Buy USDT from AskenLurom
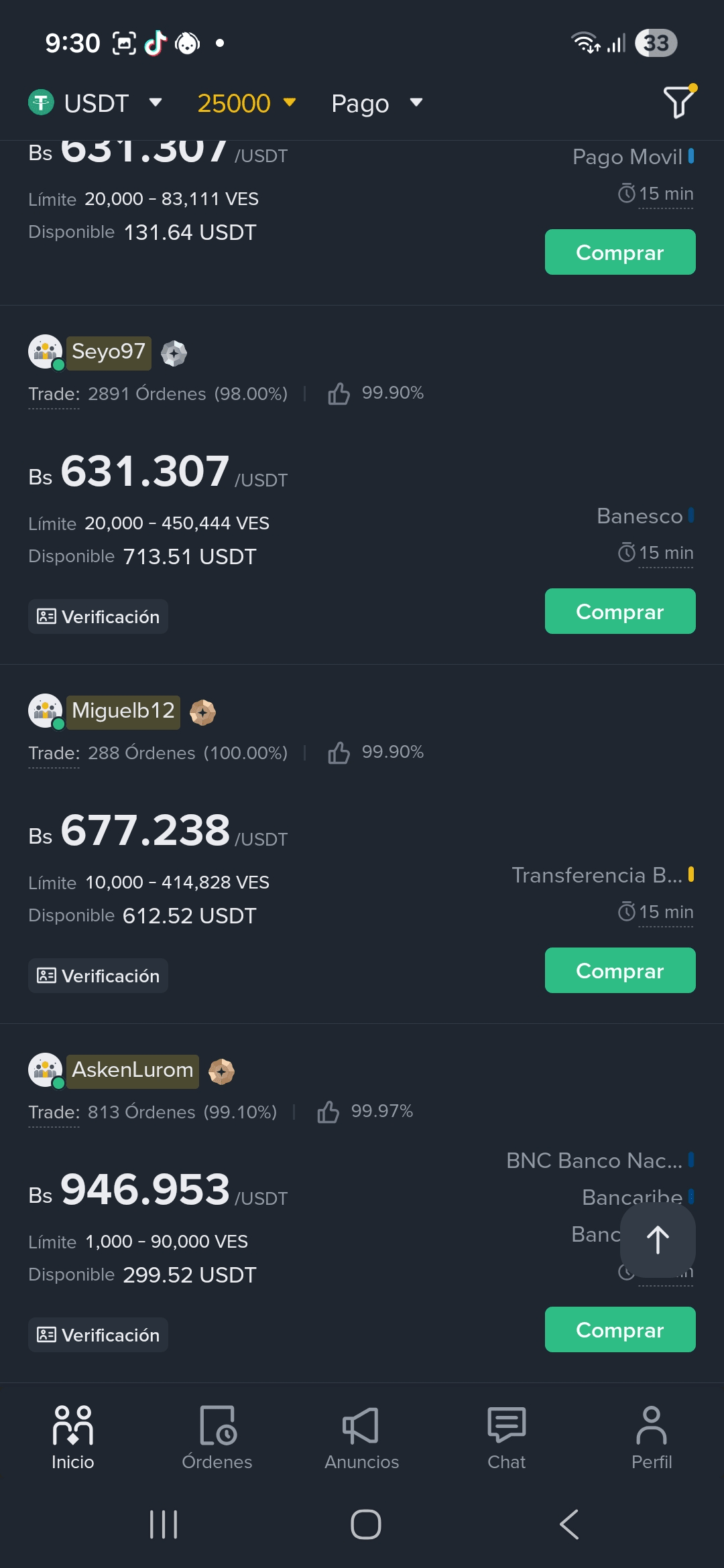The height and width of the screenshot is (1568, 724). (619, 1330)
